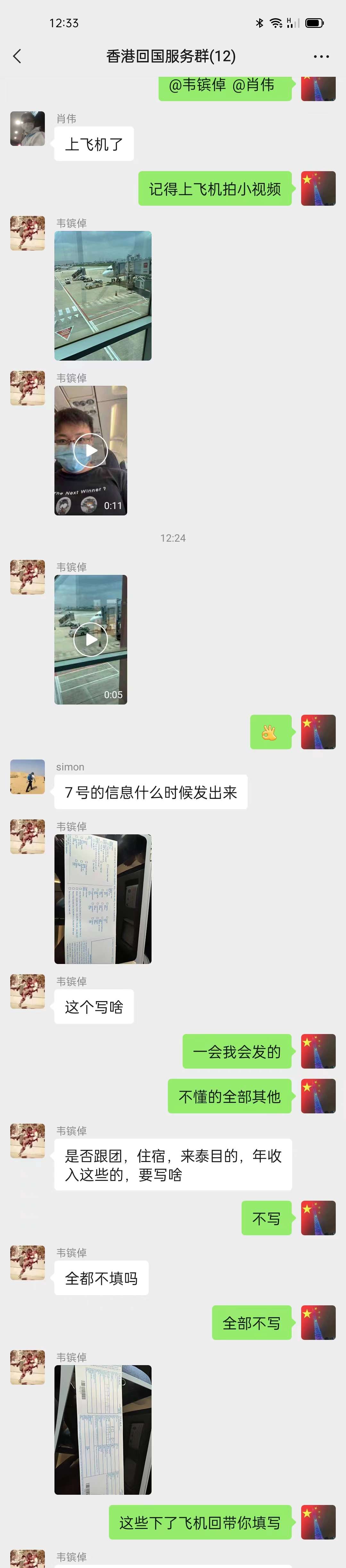Open the form photo below 全部不写
This screenshot has width=346, height=1568.
pyautogui.click(x=102, y=1429)
